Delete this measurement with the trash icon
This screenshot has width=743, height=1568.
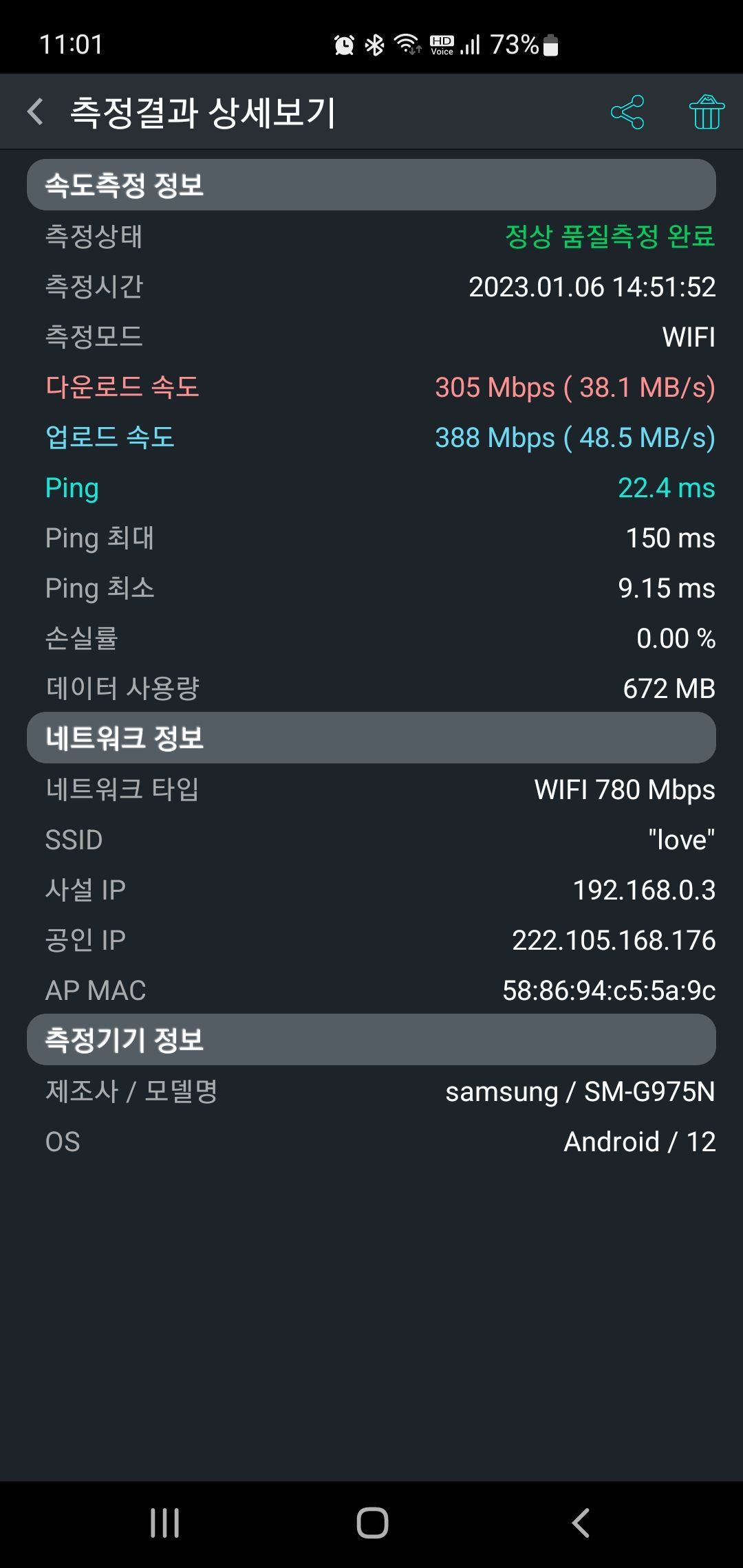click(707, 112)
